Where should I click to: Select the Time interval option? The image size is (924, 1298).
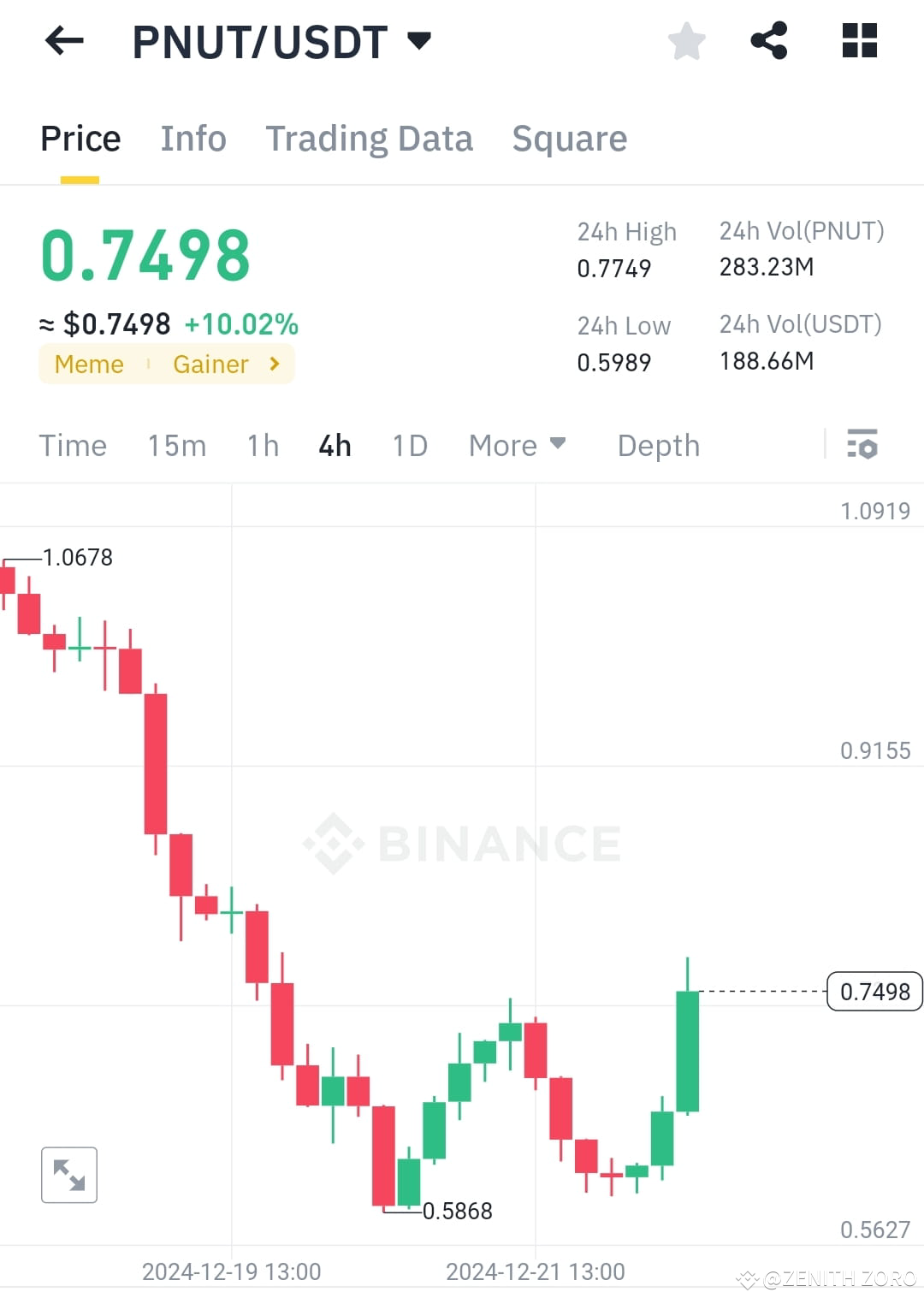(x=73, y=445)
